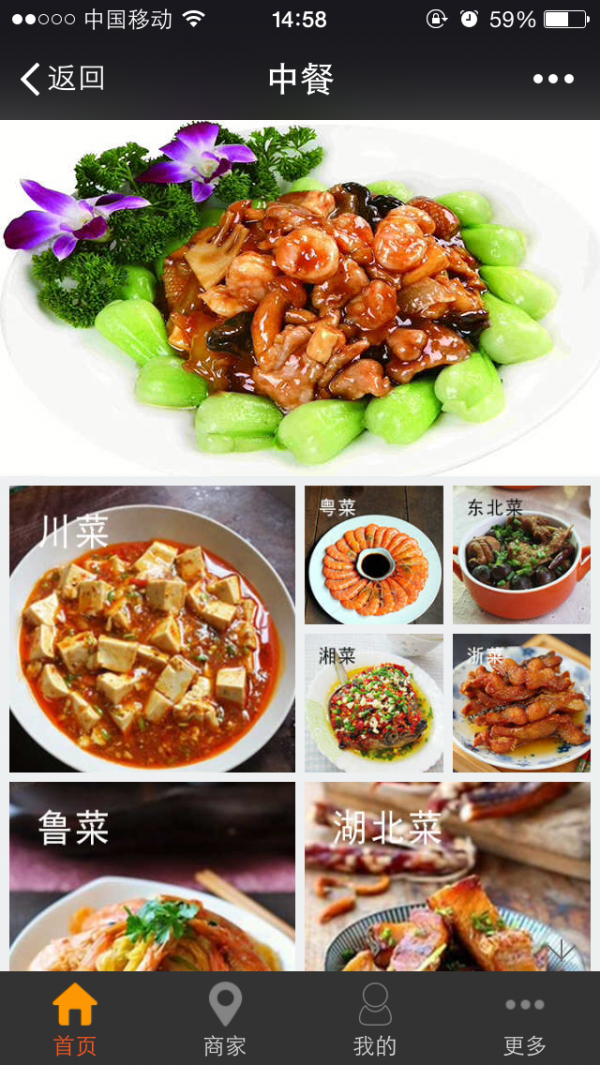Switch to the 首页 tab

(75, 1019)
